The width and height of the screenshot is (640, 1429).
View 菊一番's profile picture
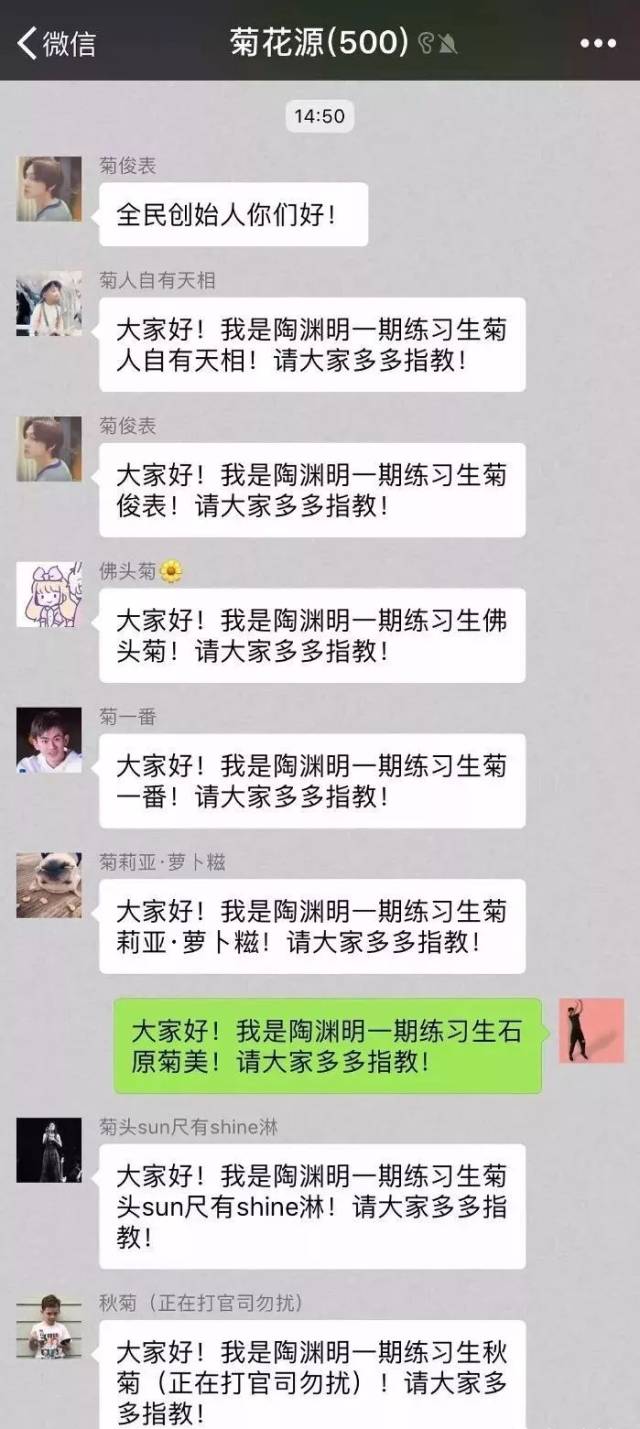[49, 740]
